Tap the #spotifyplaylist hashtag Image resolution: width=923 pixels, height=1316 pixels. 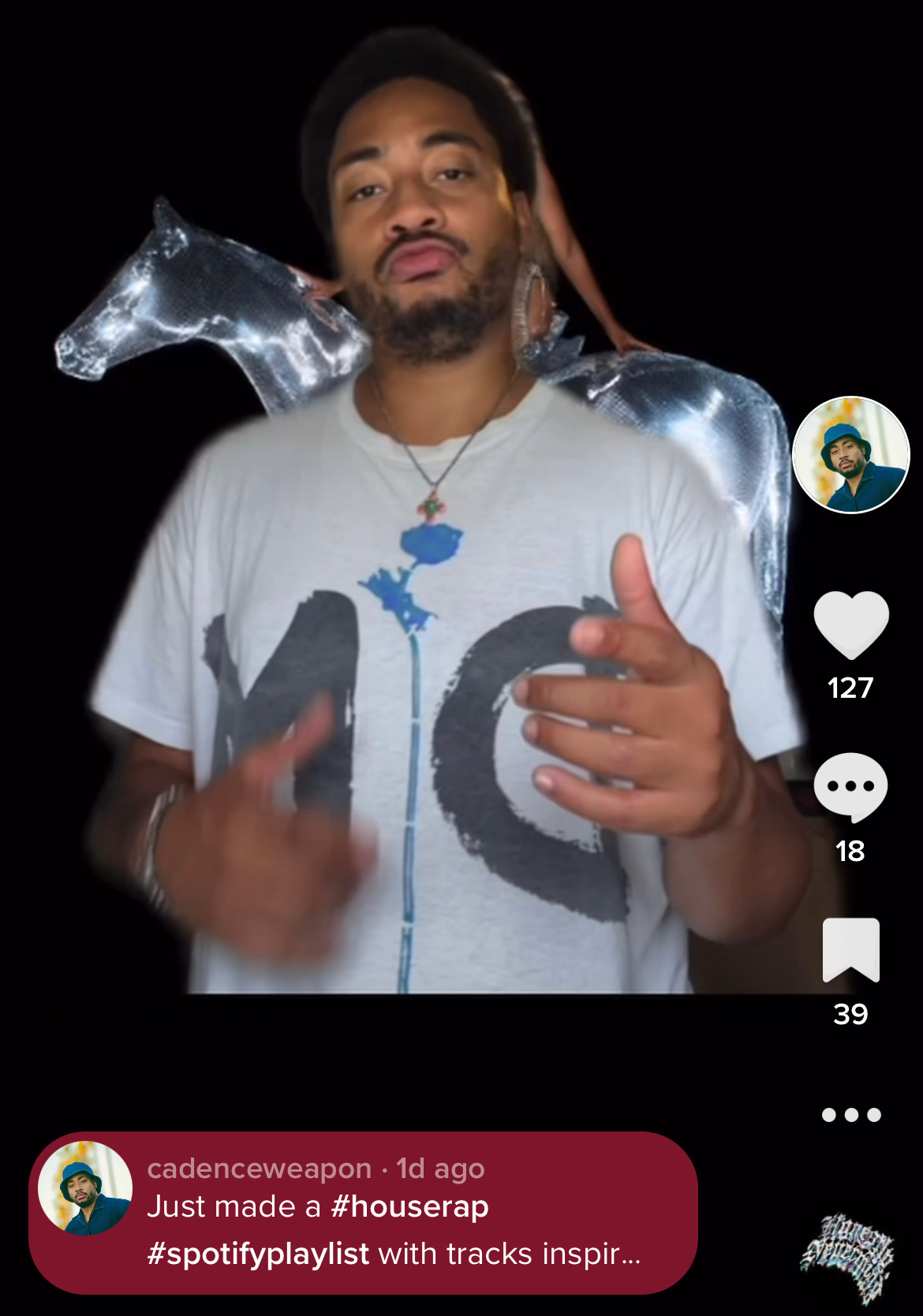(x=258, y=1254)
